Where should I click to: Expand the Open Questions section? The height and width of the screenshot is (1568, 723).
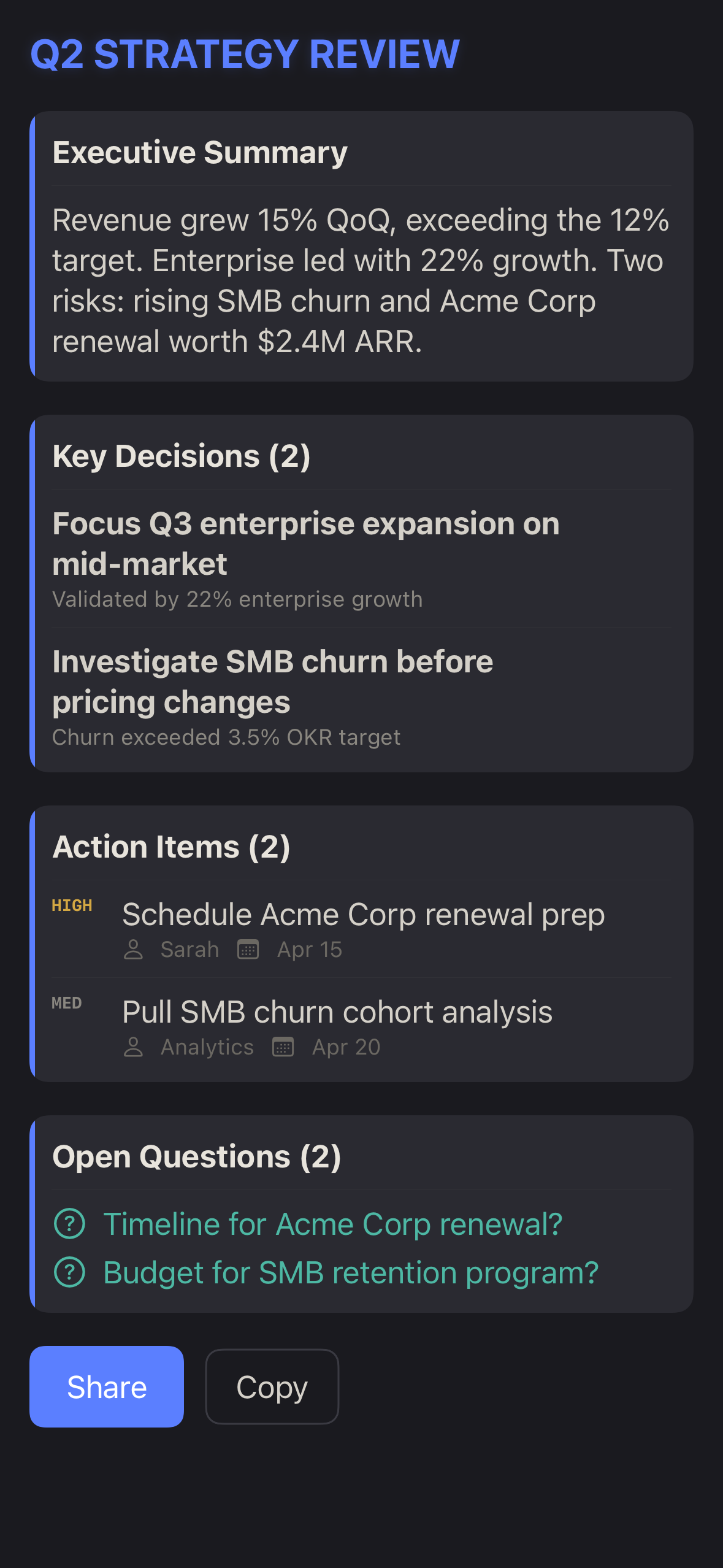click(x=197, y=1156)
